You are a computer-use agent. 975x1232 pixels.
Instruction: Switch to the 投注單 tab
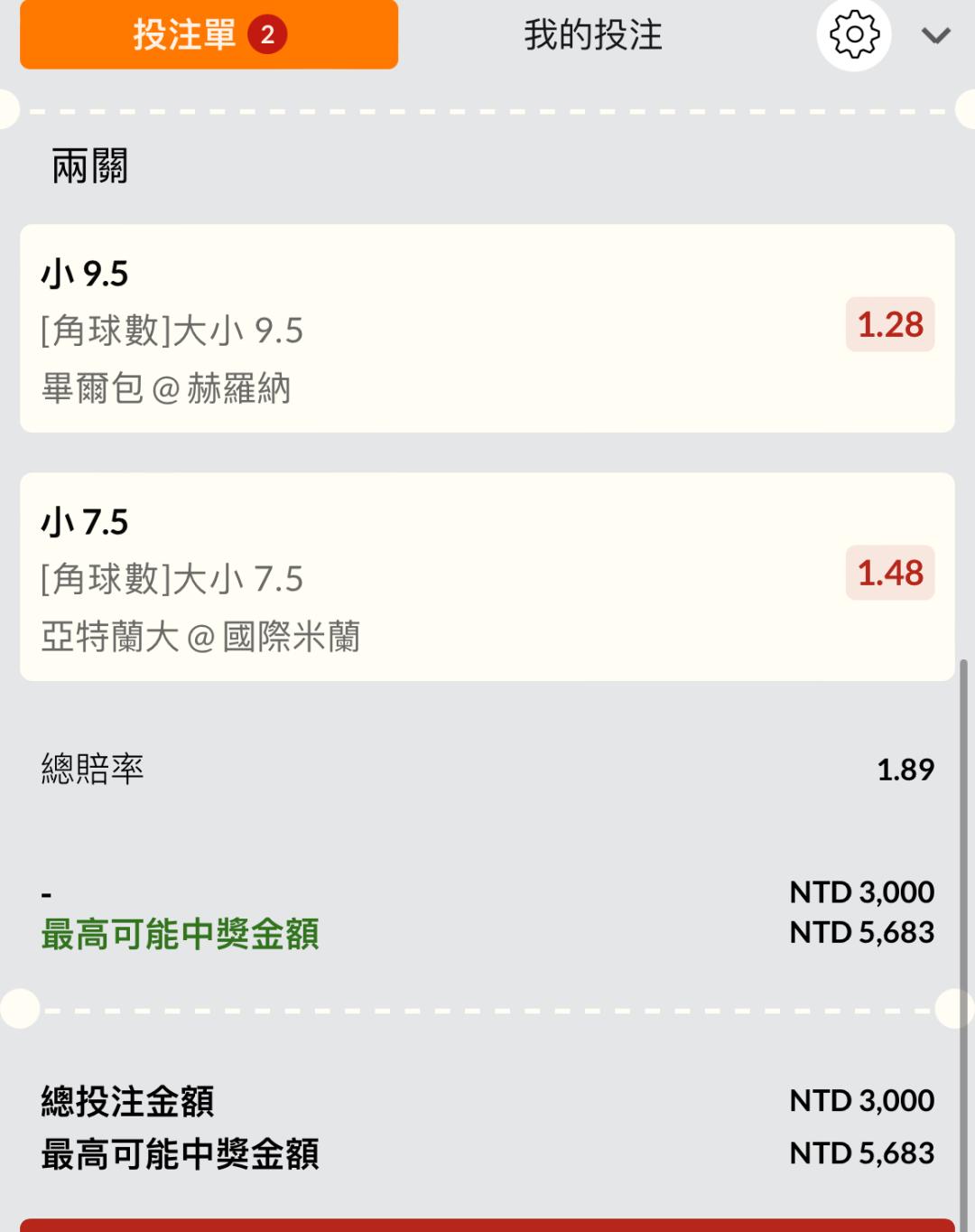tap(209, 35)
